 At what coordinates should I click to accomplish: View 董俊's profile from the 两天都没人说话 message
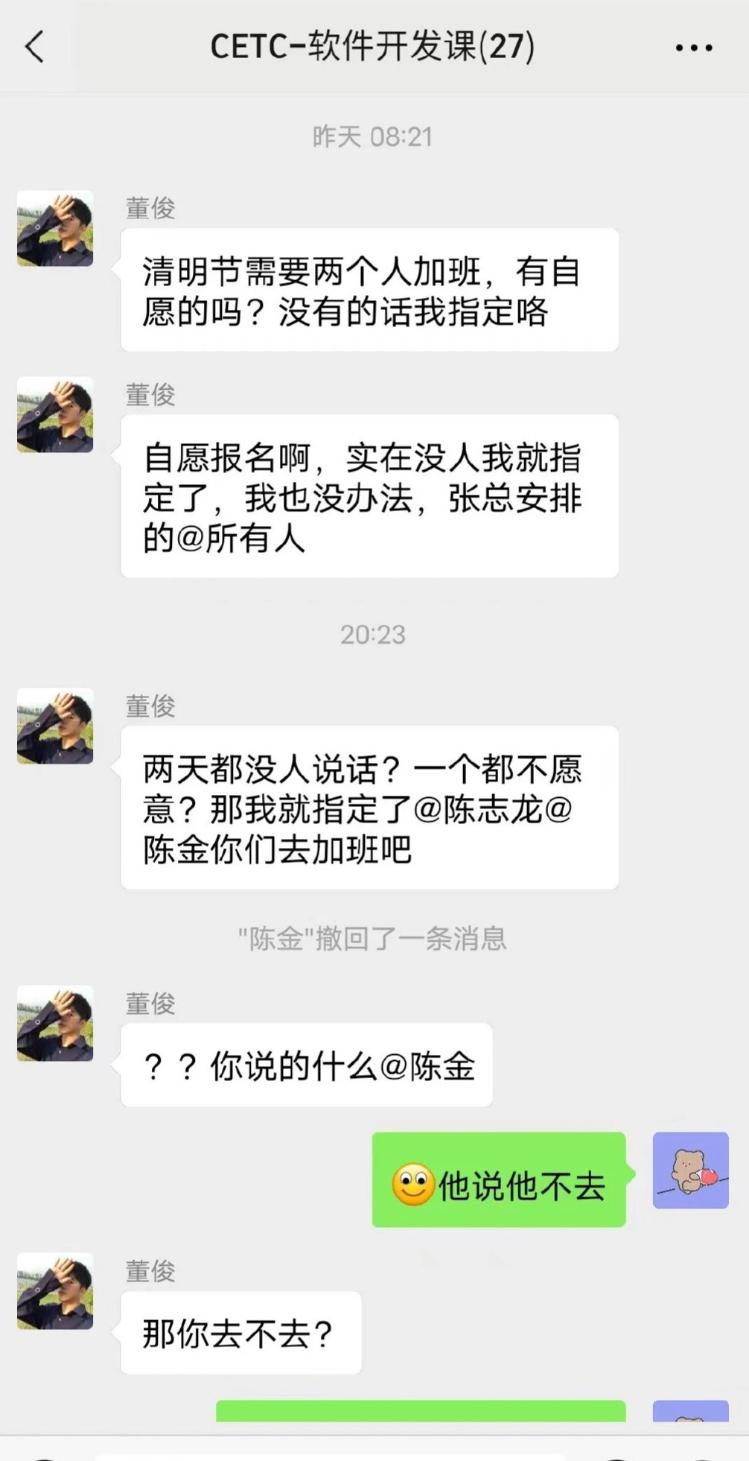(55, 726)
